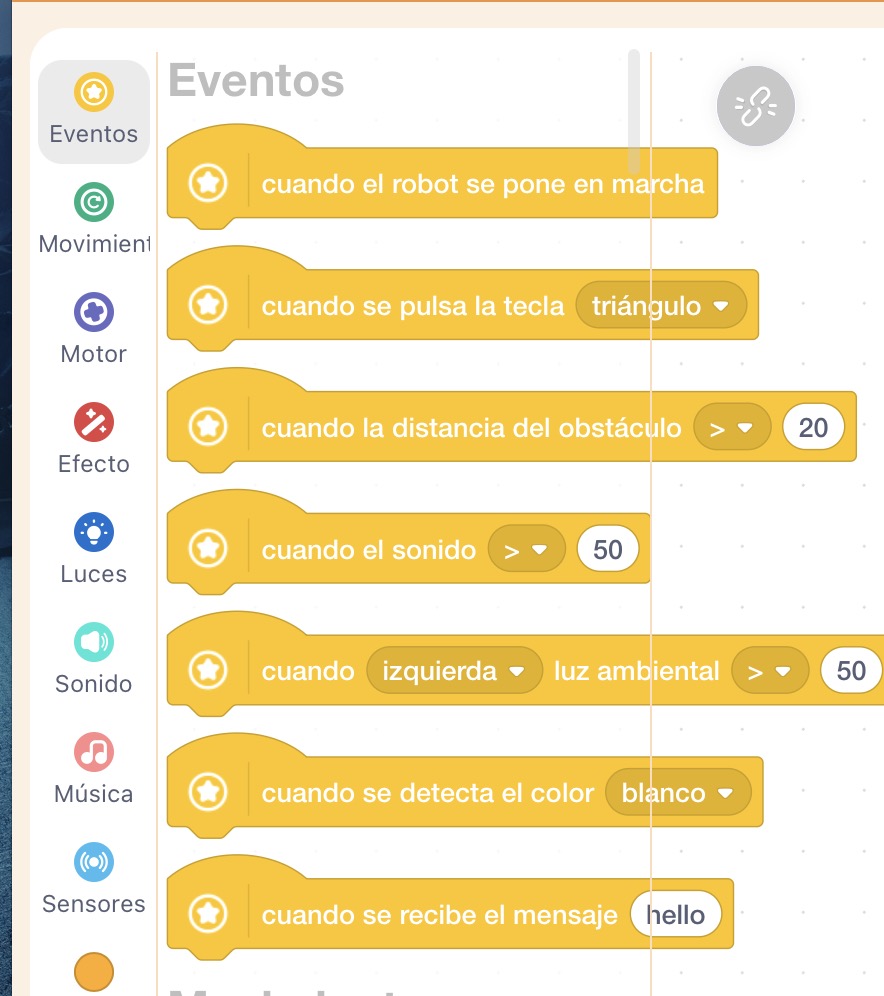The width and height of the screenshot is (884, 996).
Task: Open the Música block category
Action: (93, 770)
